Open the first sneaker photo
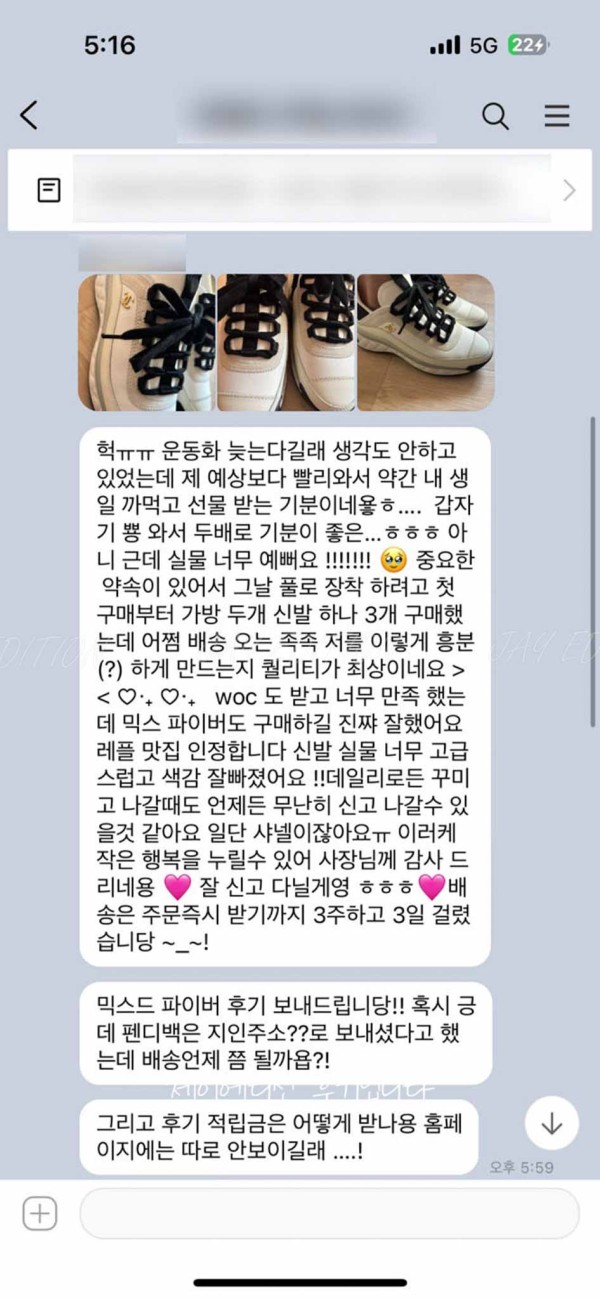This screenshot has height=1299, width=600. click(x=147, y=343)
